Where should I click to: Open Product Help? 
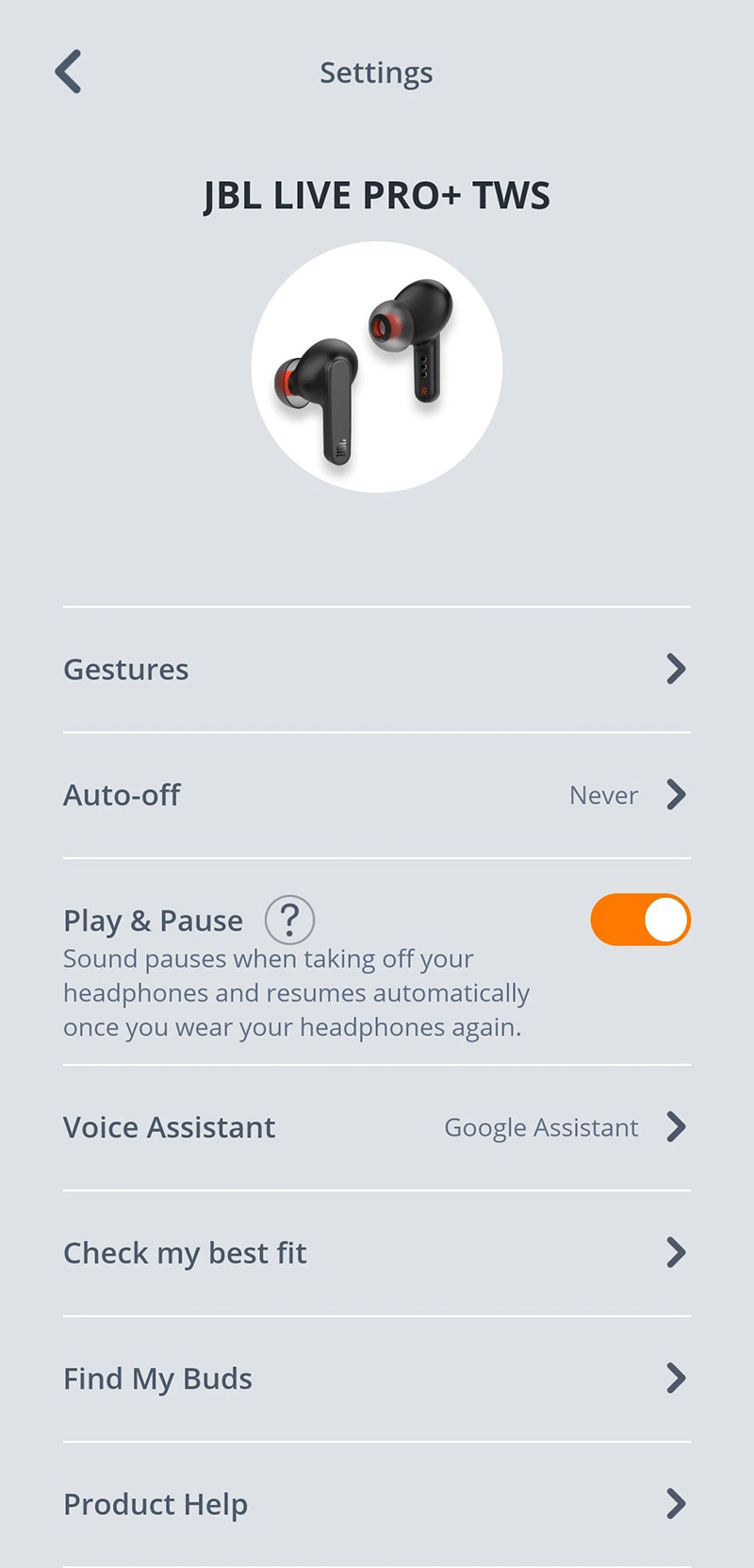377,1504
